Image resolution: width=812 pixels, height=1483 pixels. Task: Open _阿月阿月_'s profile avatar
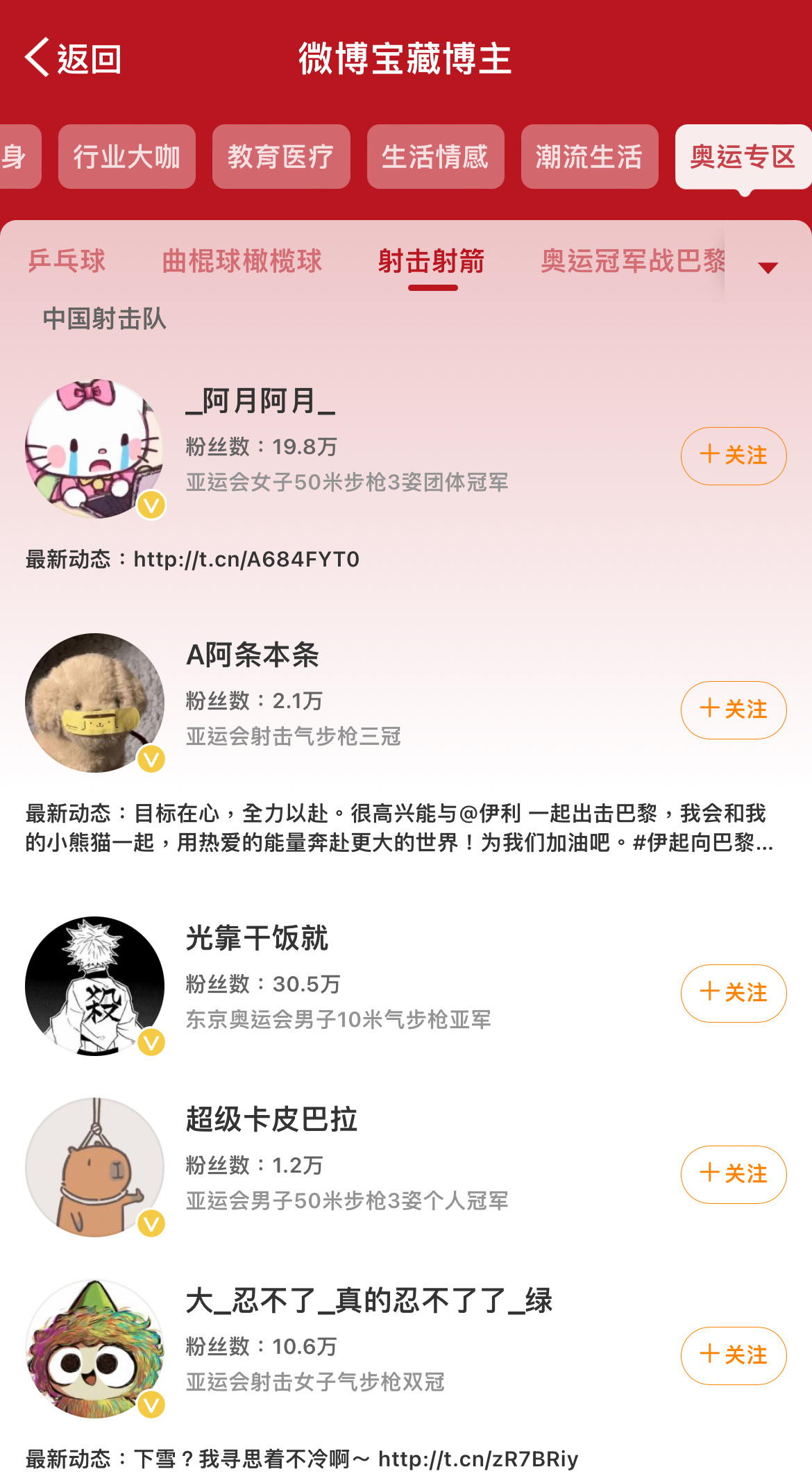(95, 449)
